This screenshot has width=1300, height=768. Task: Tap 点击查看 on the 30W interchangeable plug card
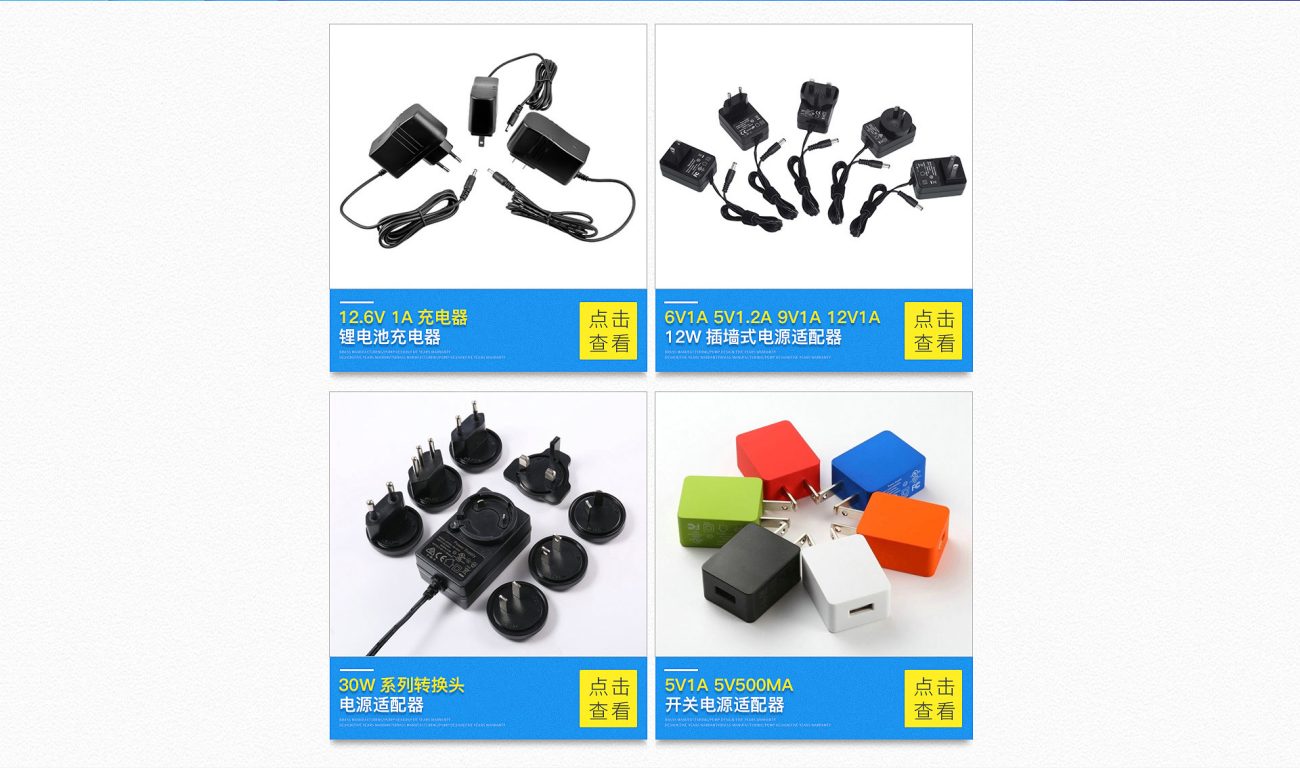pos(608,698)
